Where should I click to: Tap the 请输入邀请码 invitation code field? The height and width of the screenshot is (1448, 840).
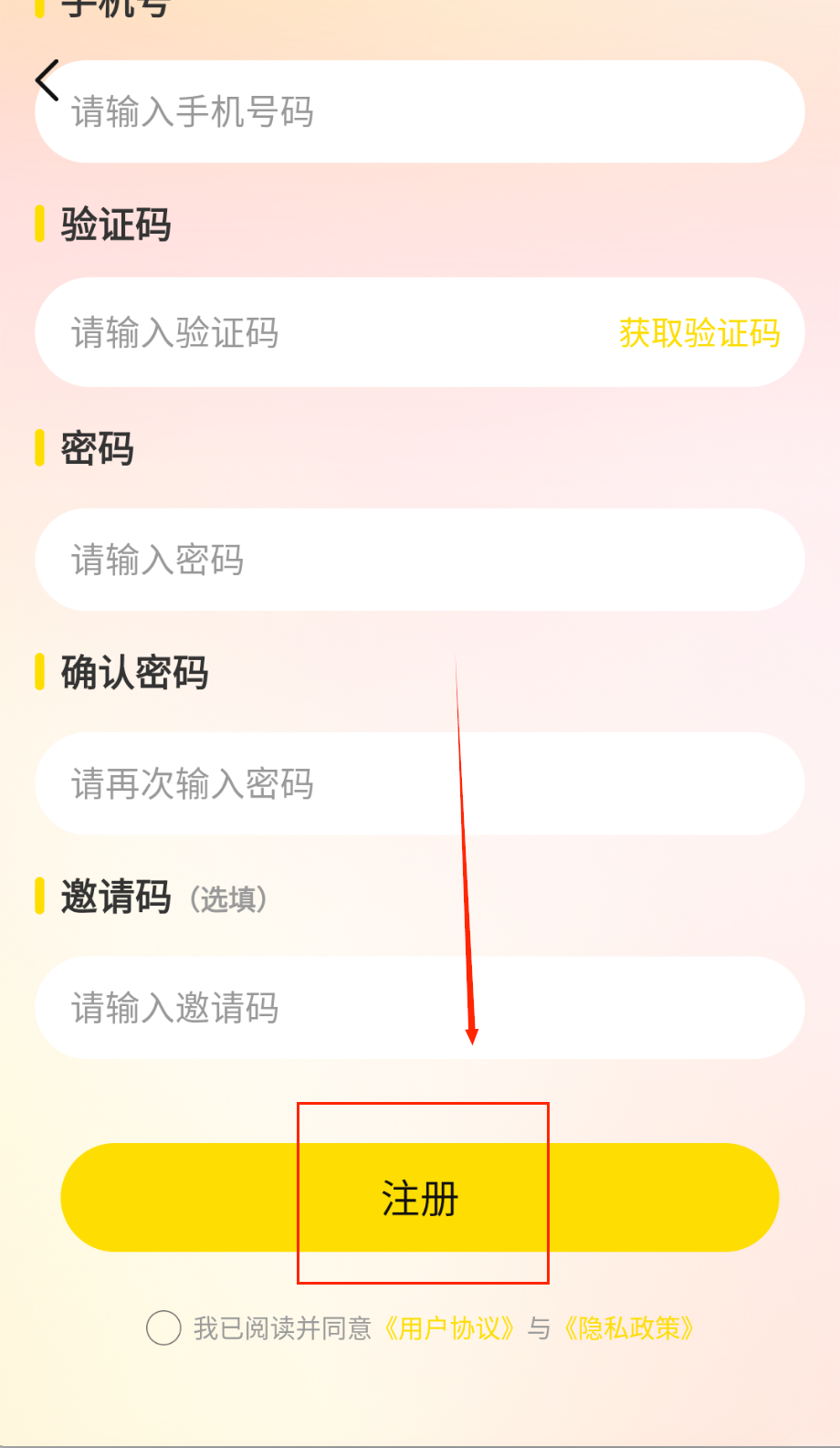[x=420, y=1008]
